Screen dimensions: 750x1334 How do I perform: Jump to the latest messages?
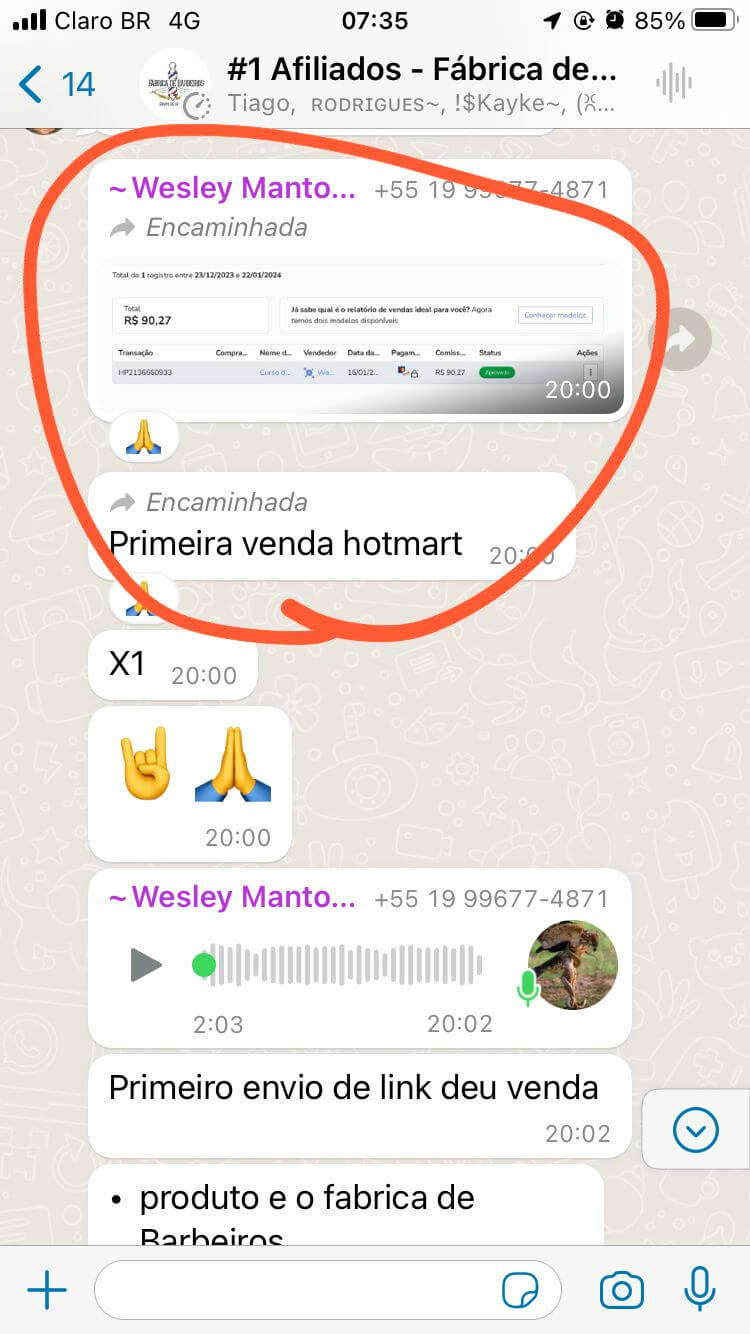[x=695, y=1131]
